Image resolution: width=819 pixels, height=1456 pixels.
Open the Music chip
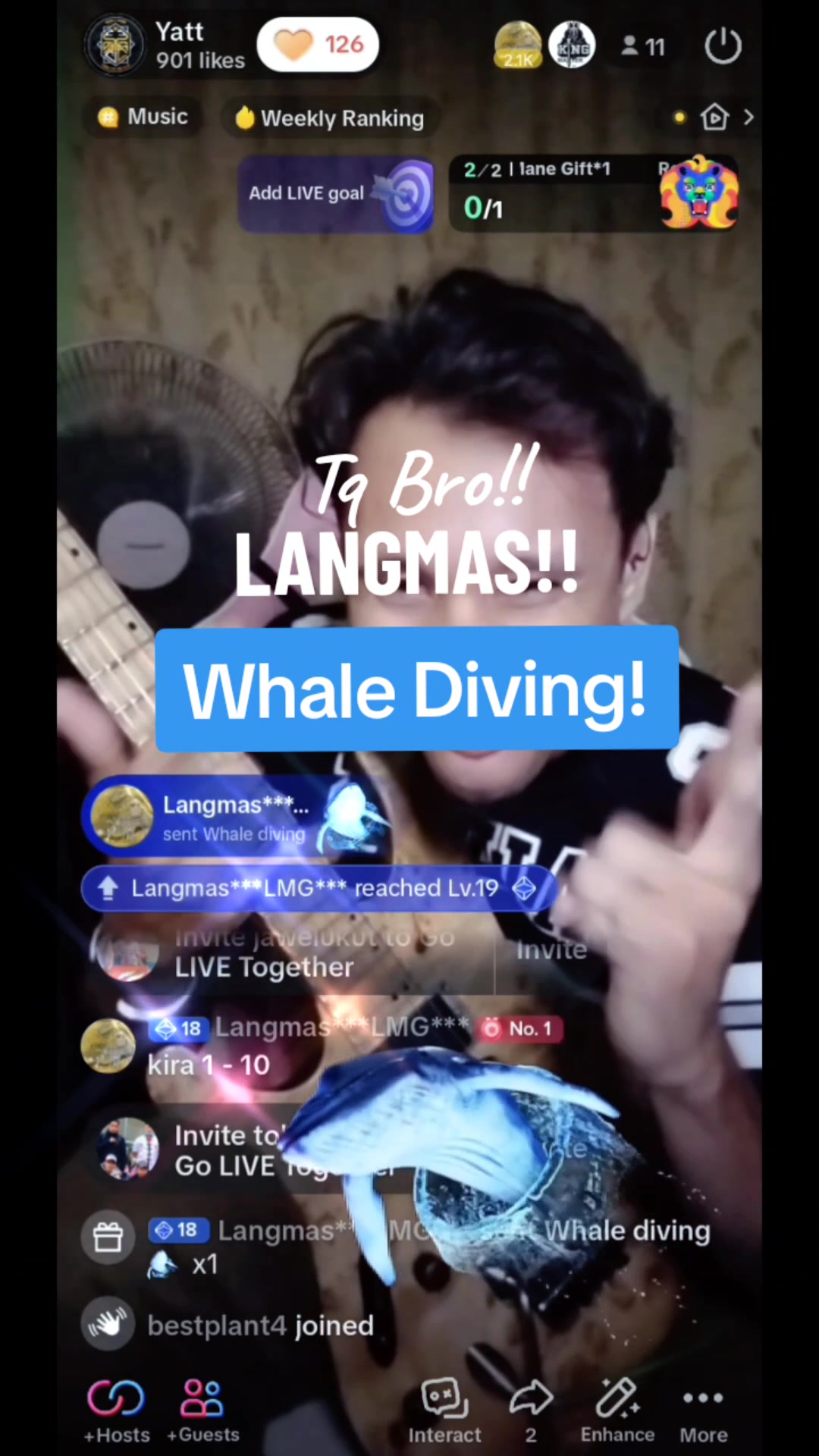pyautogui.click(x=143, y=117)
